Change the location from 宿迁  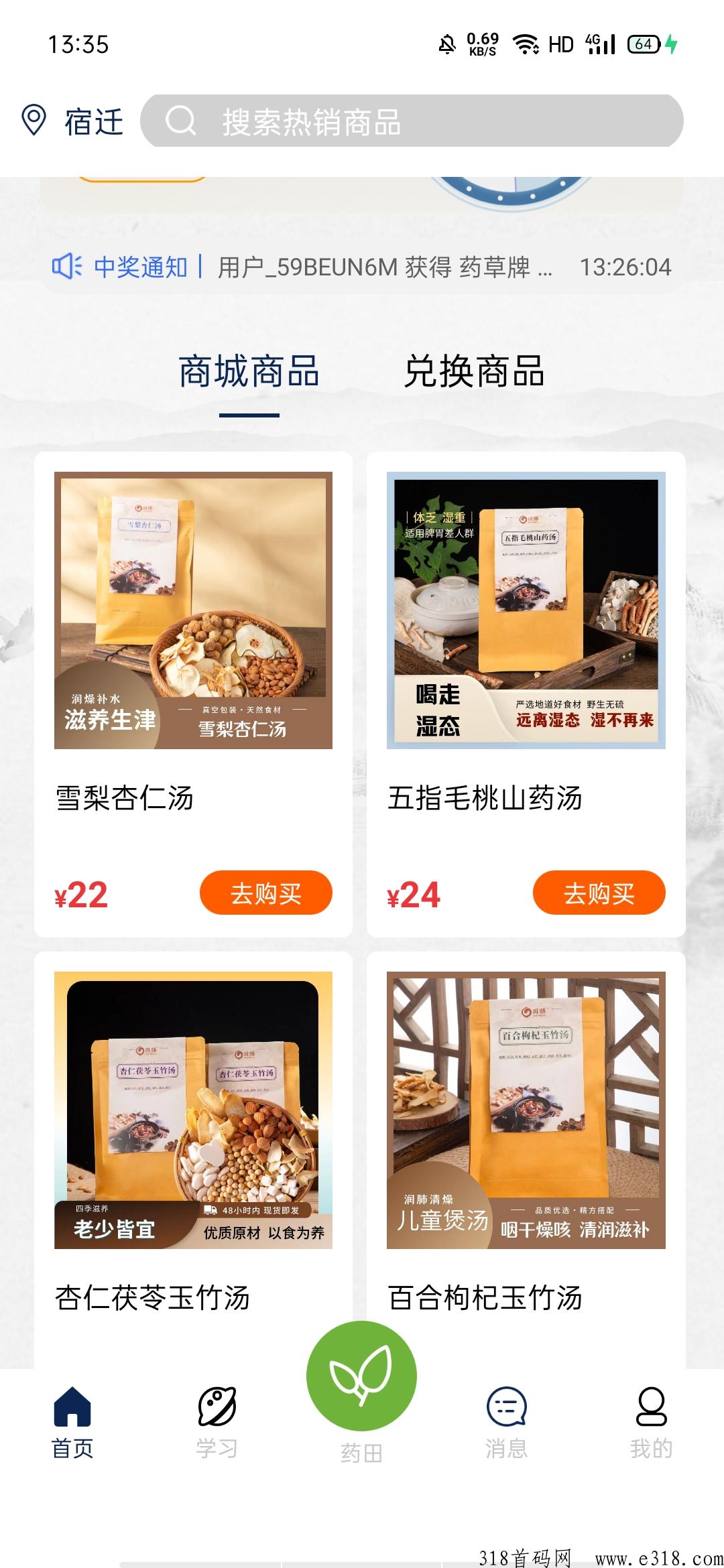click(72, 121)
